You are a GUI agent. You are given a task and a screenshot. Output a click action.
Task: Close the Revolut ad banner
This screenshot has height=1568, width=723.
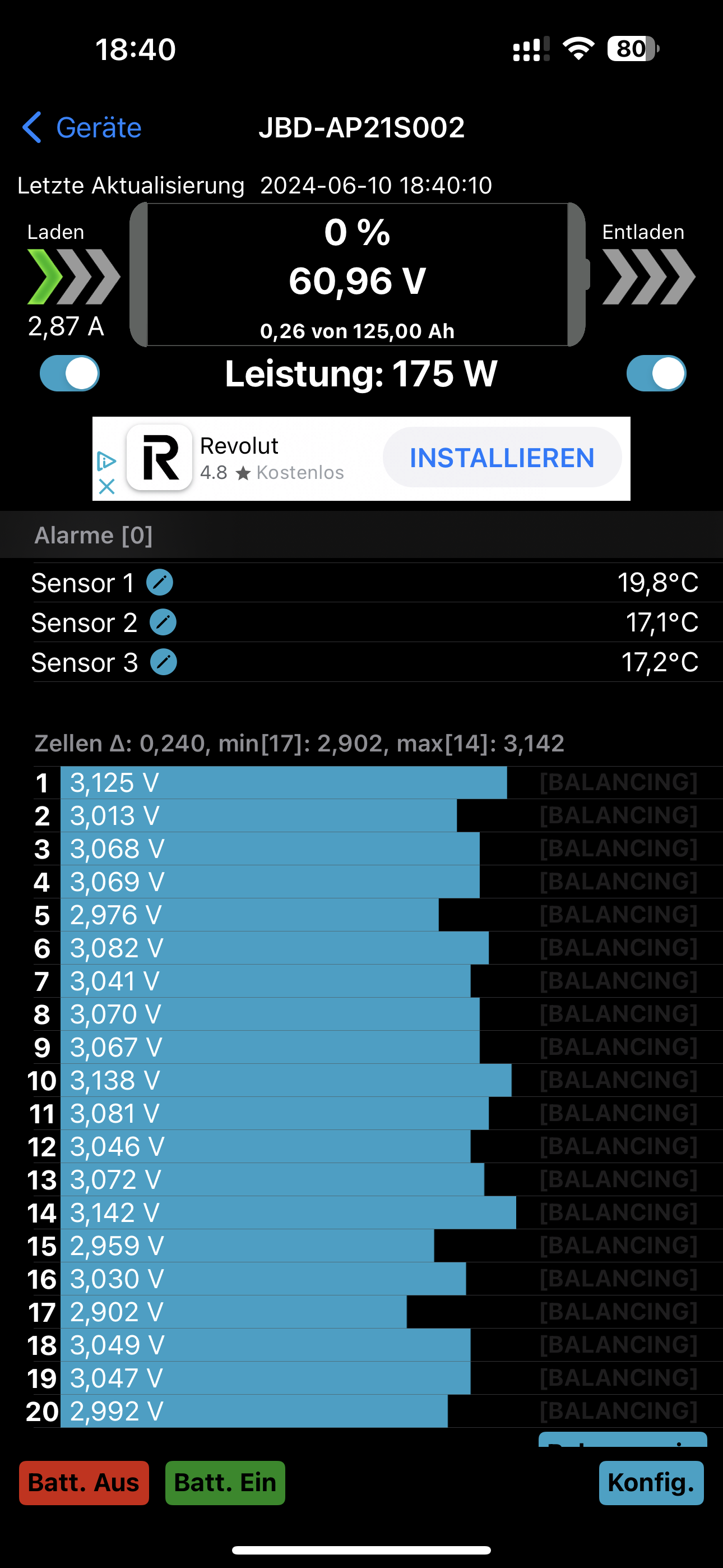[x=106, y=486]
